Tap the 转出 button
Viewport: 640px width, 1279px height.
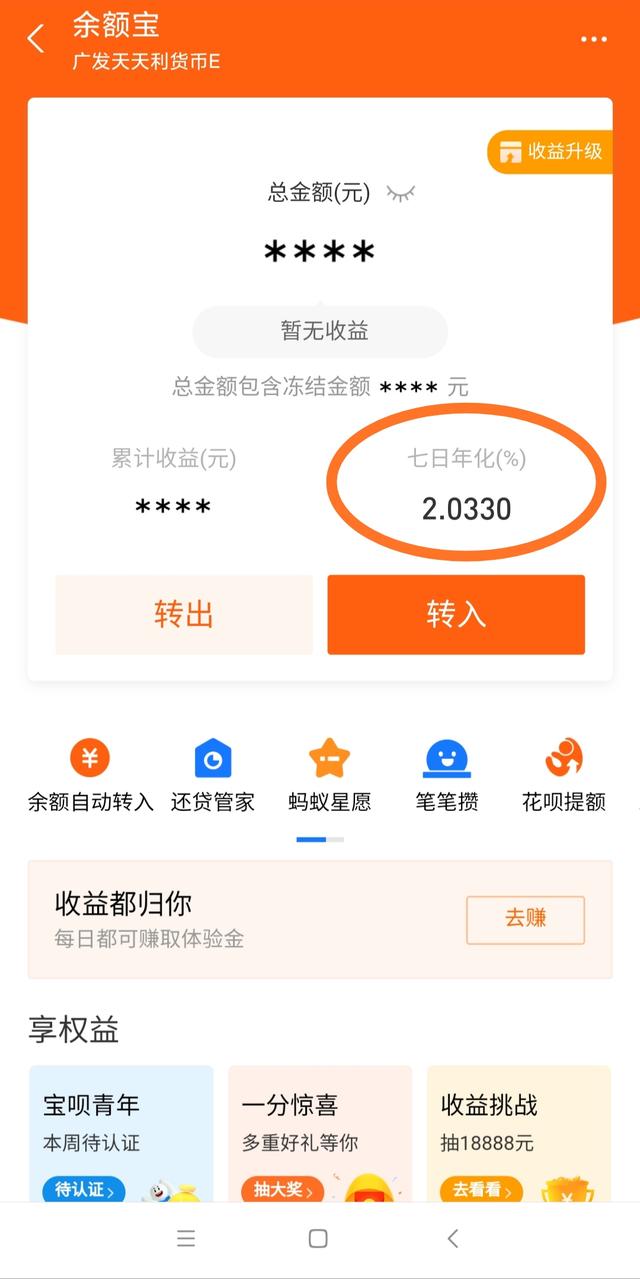(184, 614)
